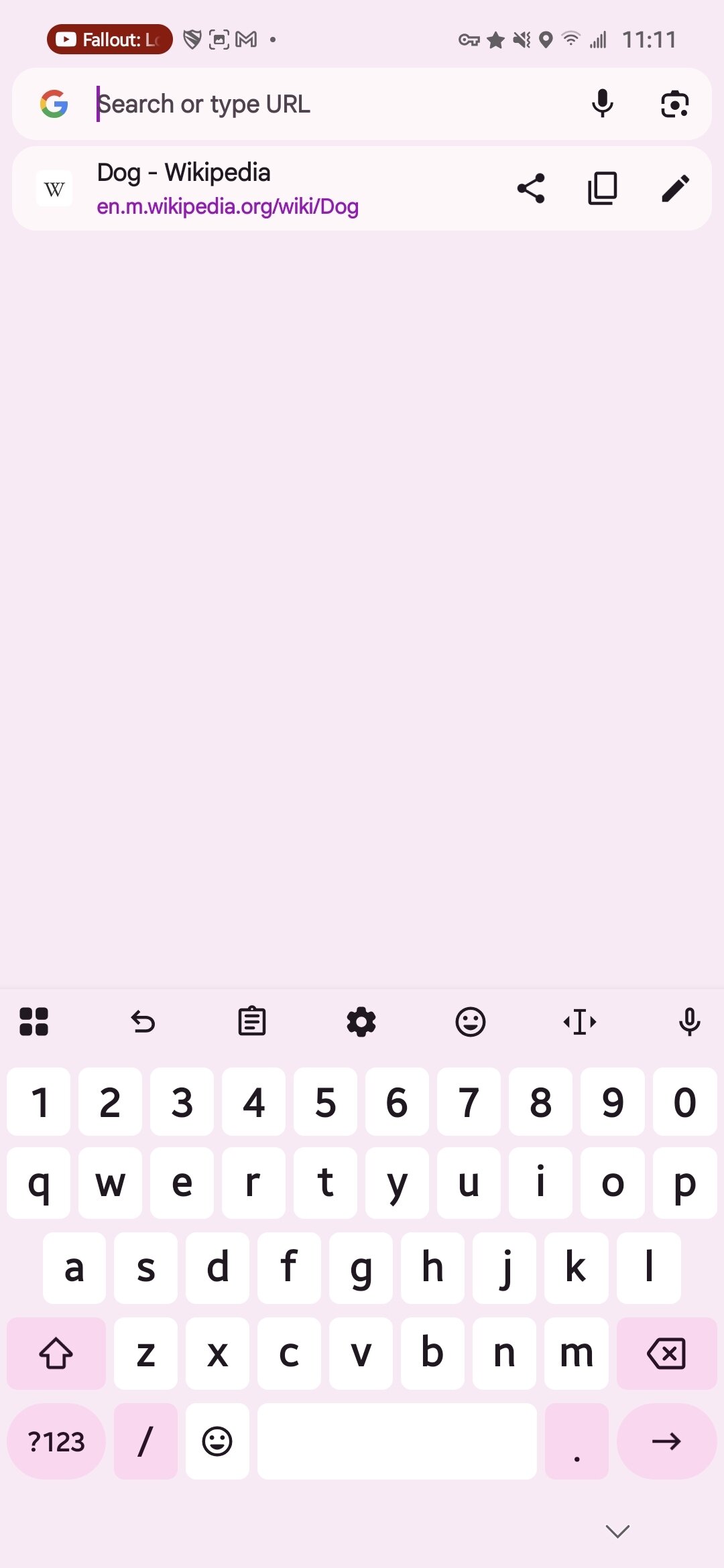Start voice typing from keyboard toolbar
Viewport: 724px width, 1568px height.
tap(689, 1022)
